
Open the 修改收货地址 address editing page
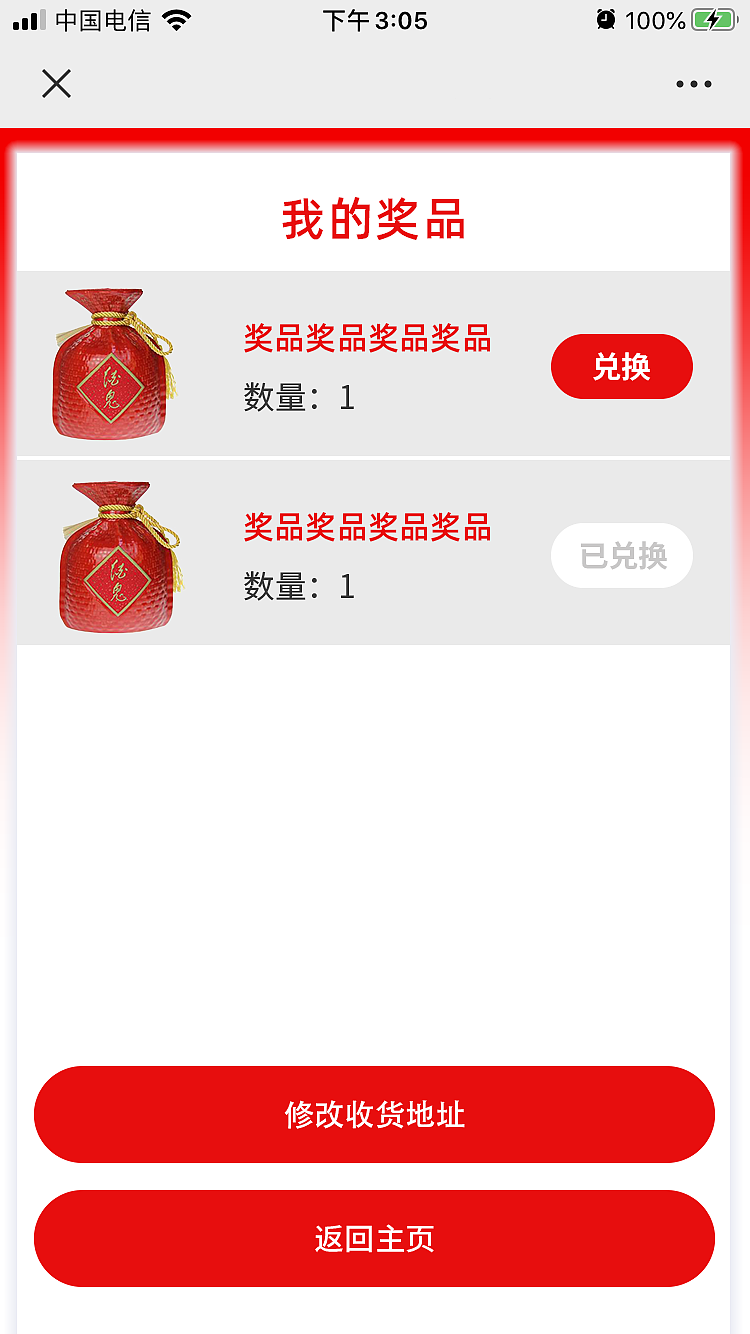[374, 1114]
